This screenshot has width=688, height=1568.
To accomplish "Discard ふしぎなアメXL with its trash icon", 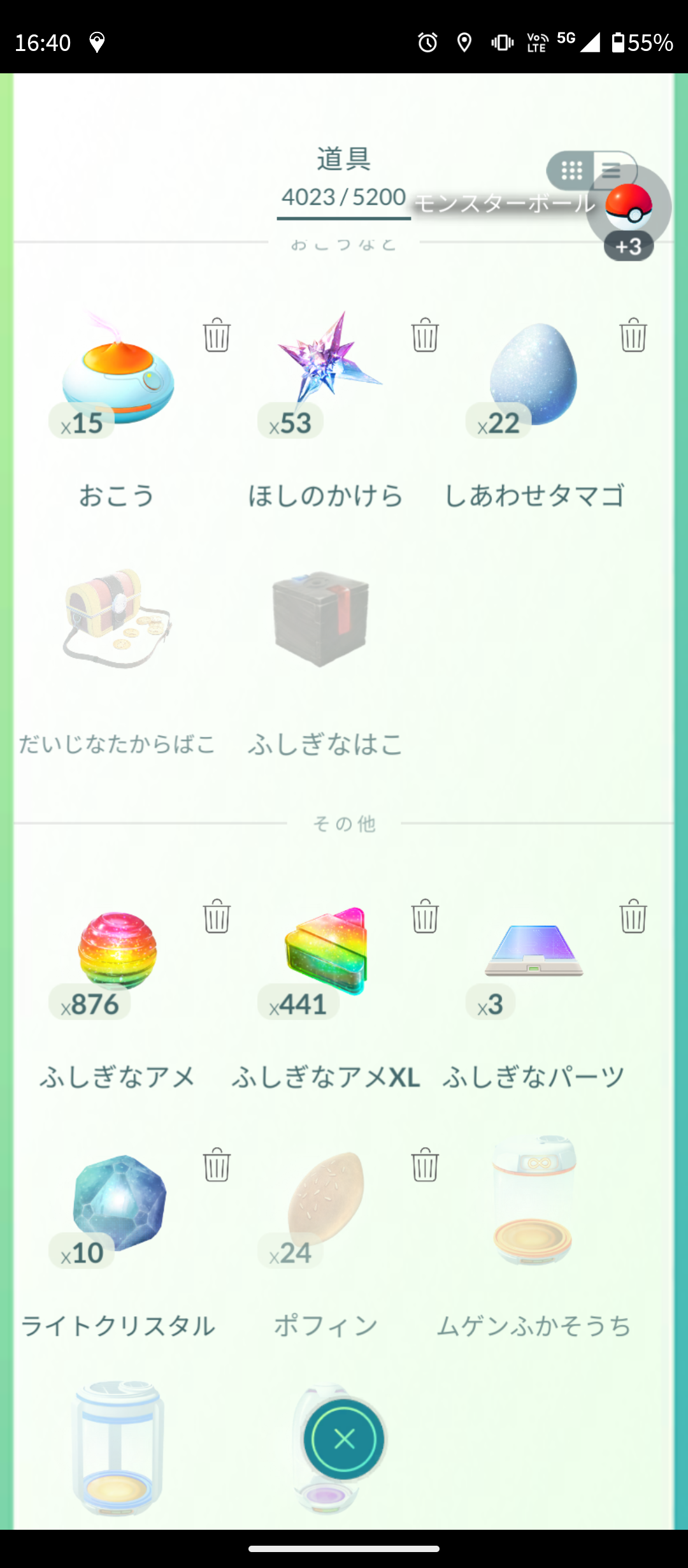I will (x=425, y=916).
